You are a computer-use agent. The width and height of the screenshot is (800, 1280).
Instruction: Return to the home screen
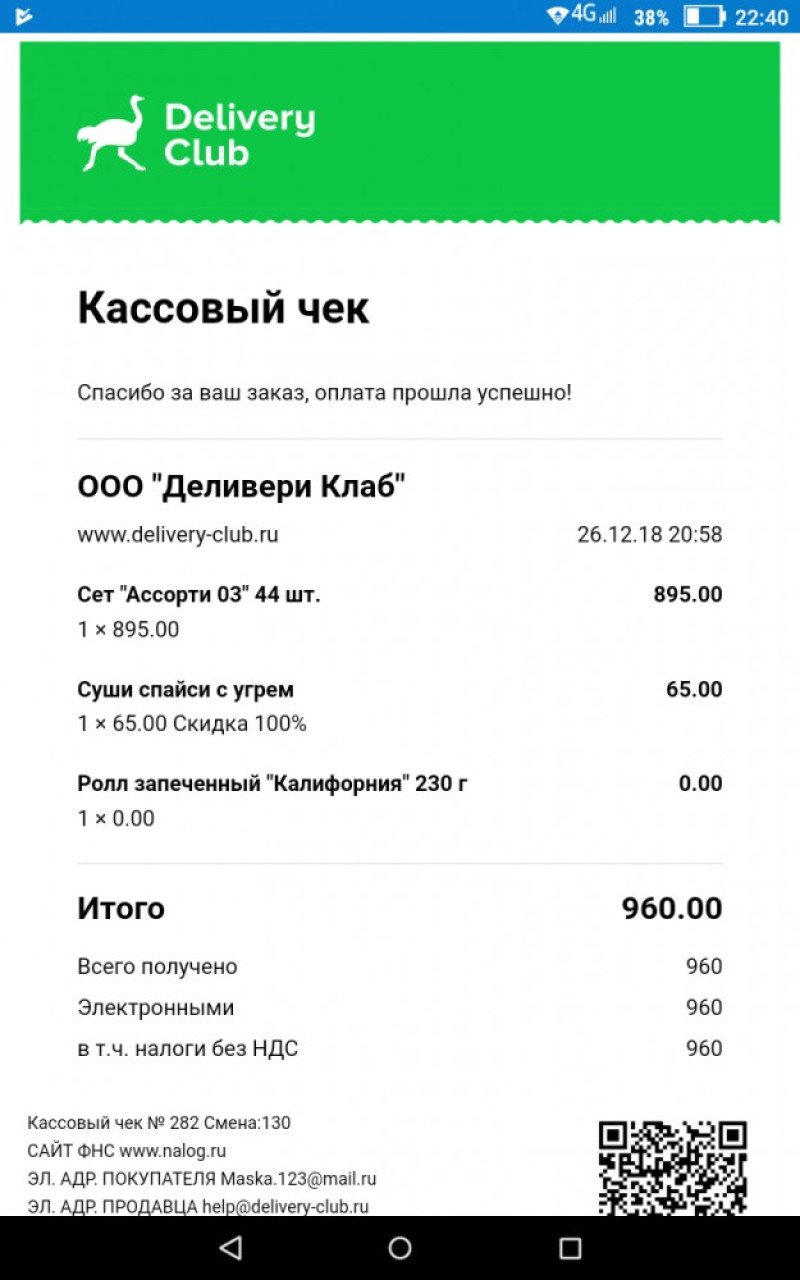tap(400, 1247)
